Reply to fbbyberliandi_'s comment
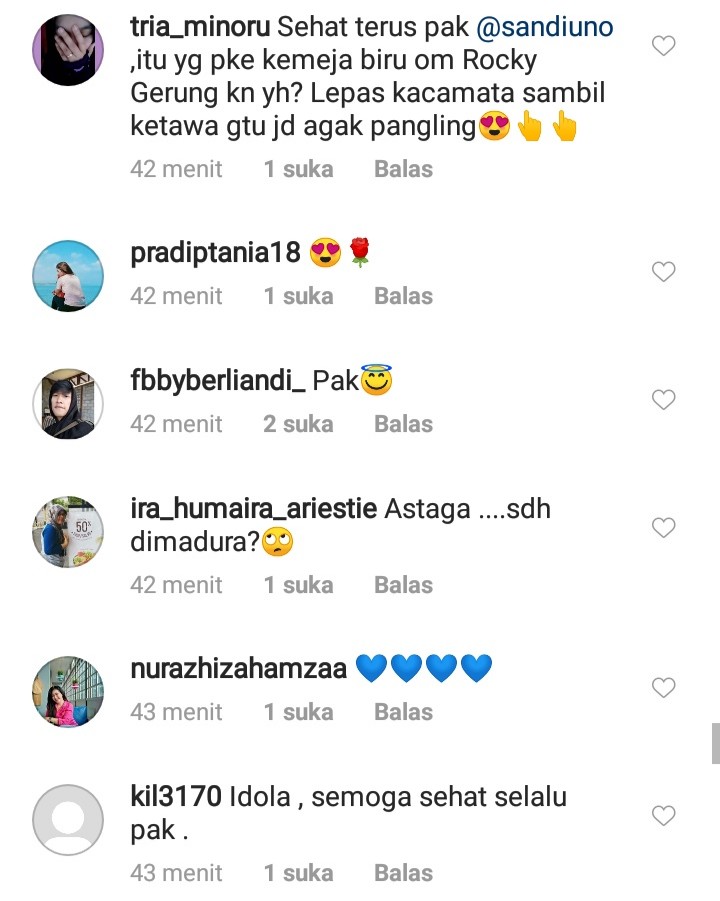Viewport: 720px width, 901px height. coord(403,424)
